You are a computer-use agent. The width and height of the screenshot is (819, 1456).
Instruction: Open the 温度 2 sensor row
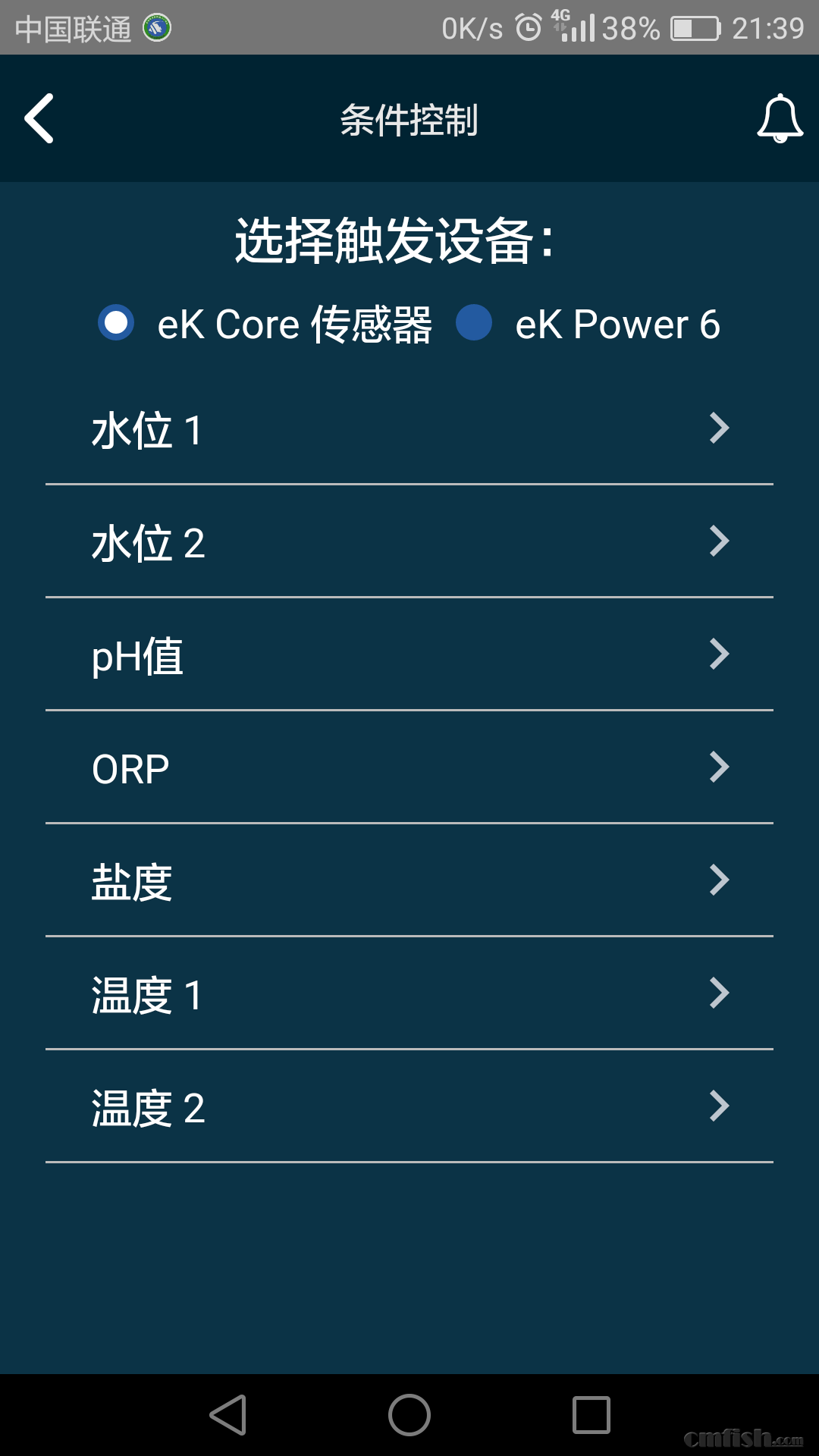tap(409, 1107)
